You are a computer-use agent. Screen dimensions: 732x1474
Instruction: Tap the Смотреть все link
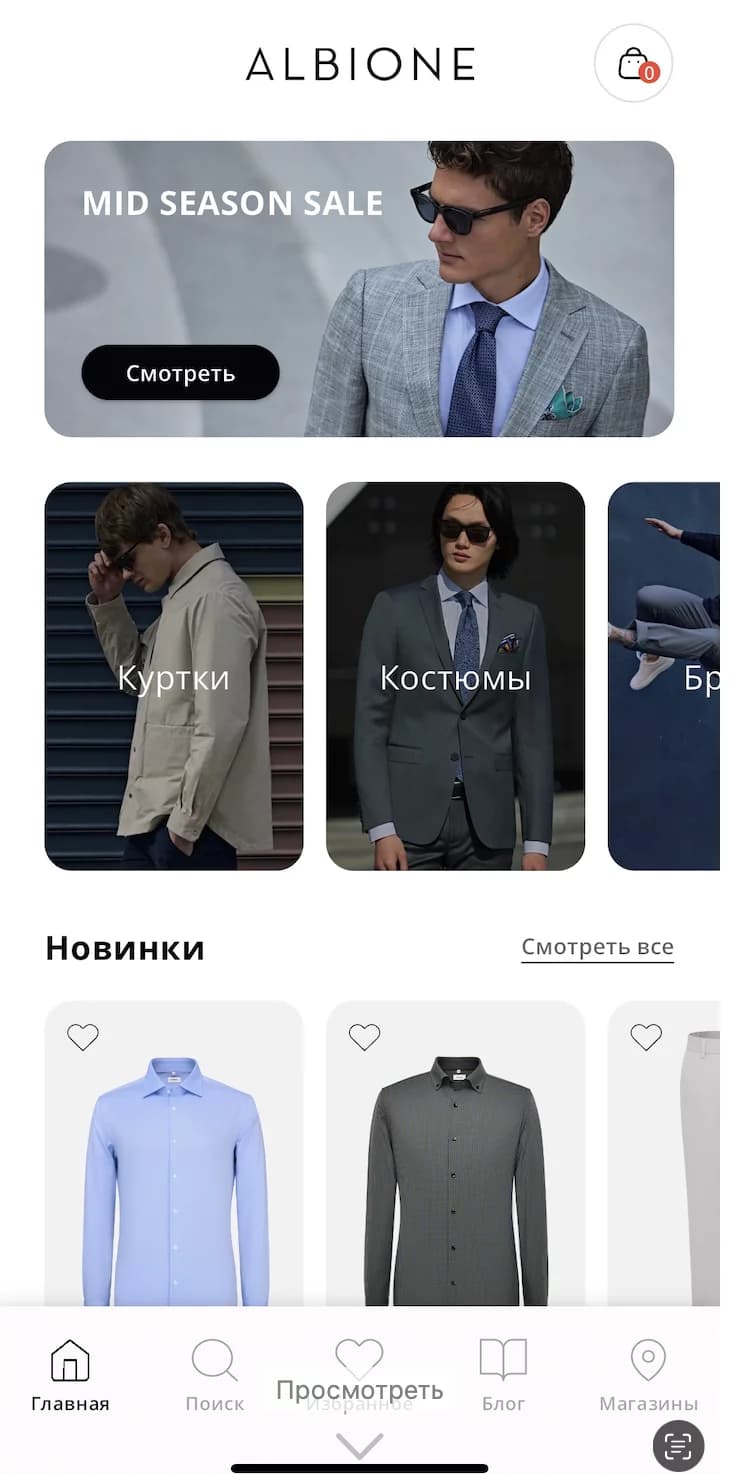[x=597, y=947]
